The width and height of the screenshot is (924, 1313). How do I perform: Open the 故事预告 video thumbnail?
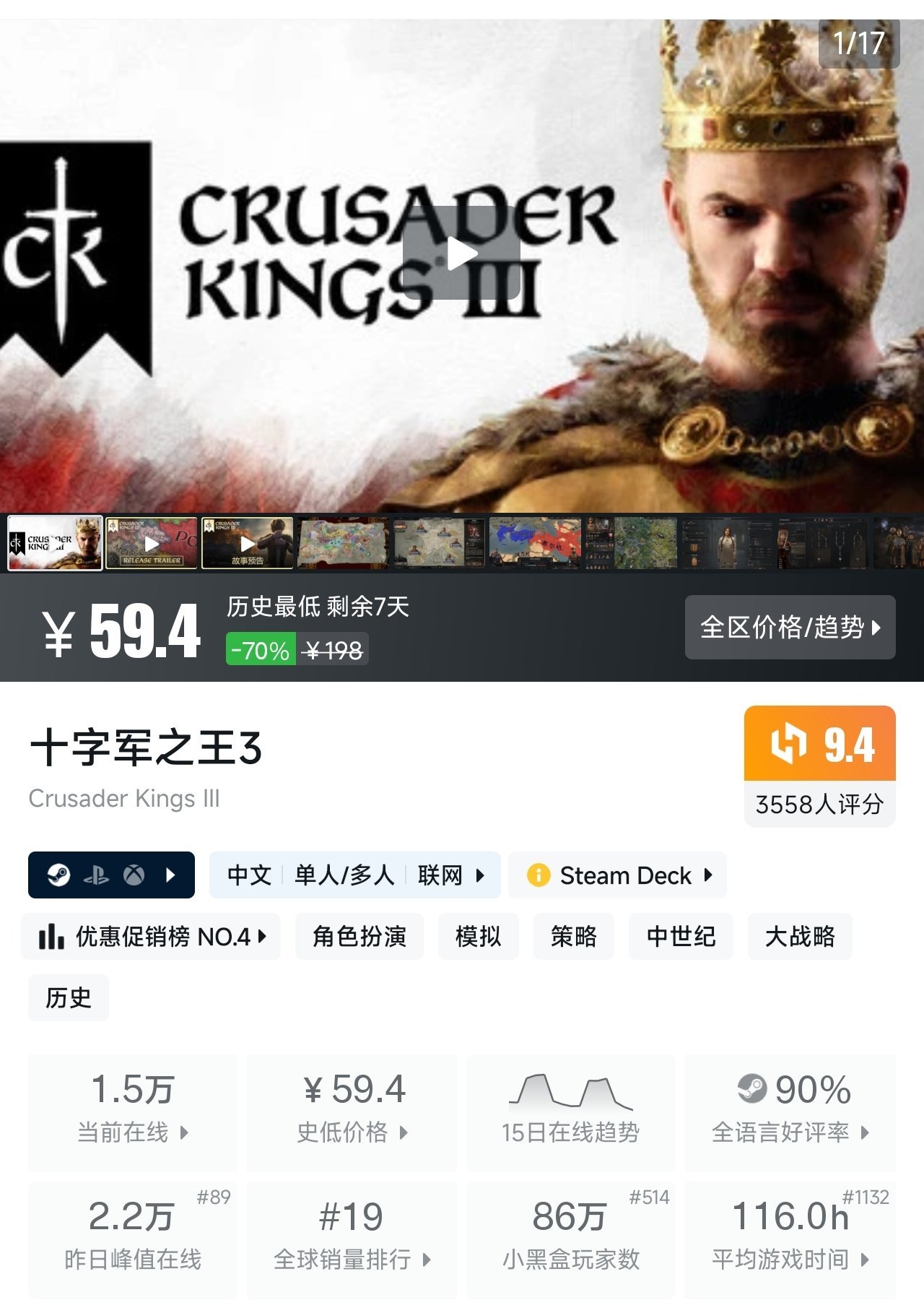click(x=247, y=543)
